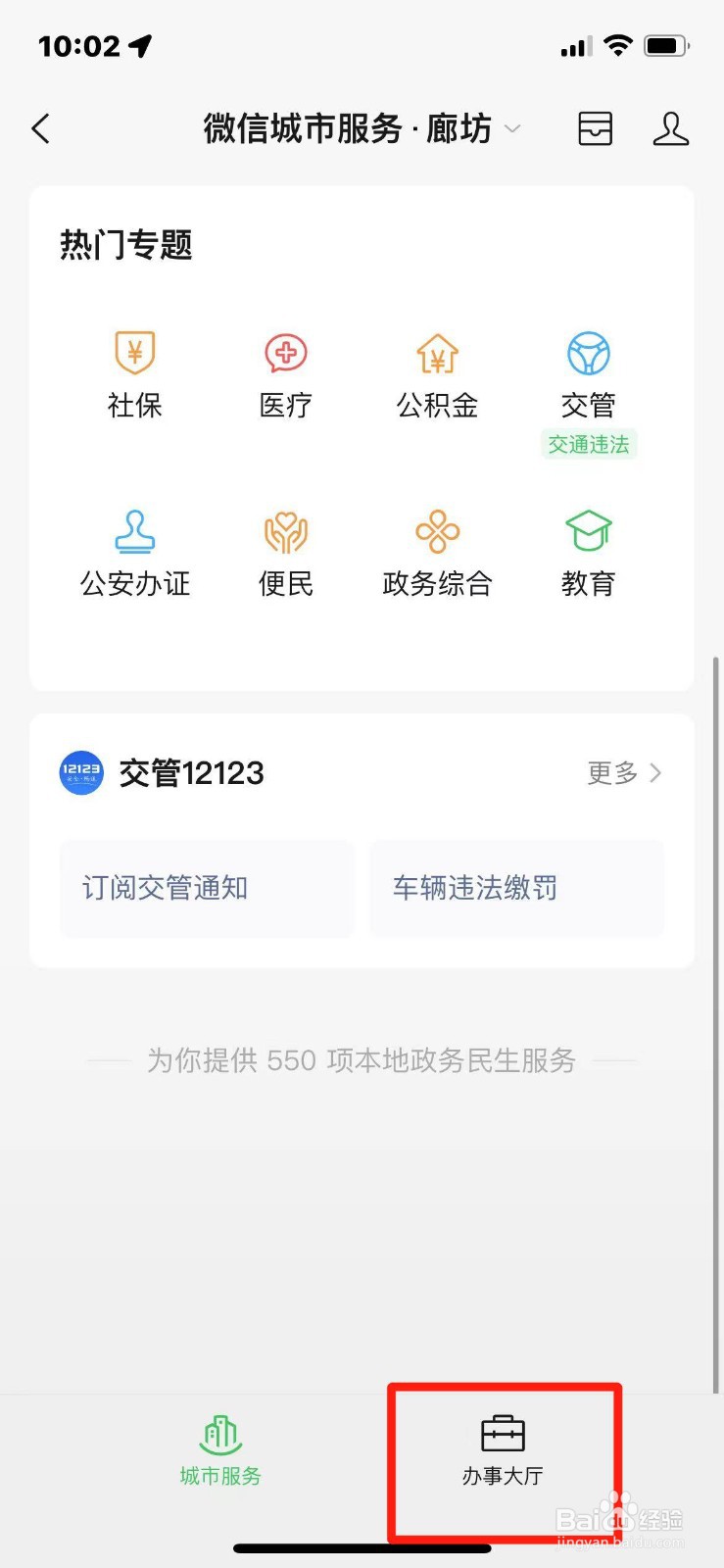This screenshot has width=724, height=1568.
Task: Open the 便民 category
Action: pyautogui.click(x=286, y=554)
